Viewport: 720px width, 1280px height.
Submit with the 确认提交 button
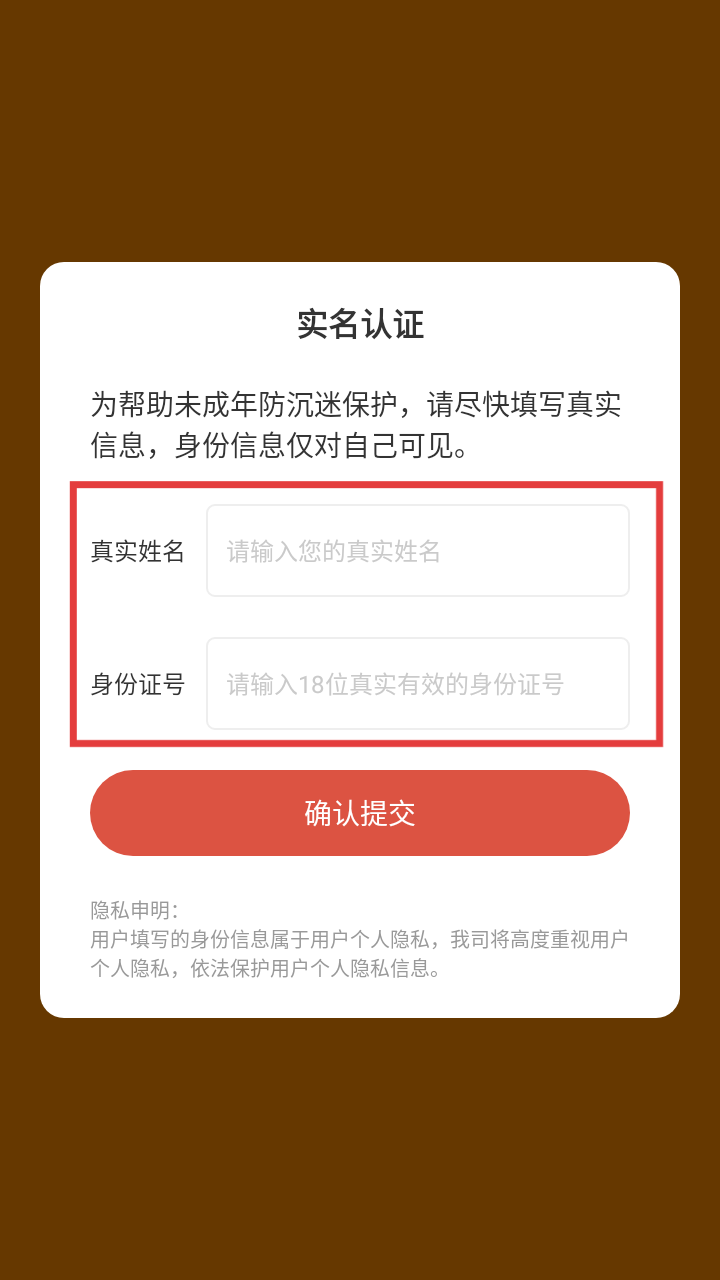point(360,813)
